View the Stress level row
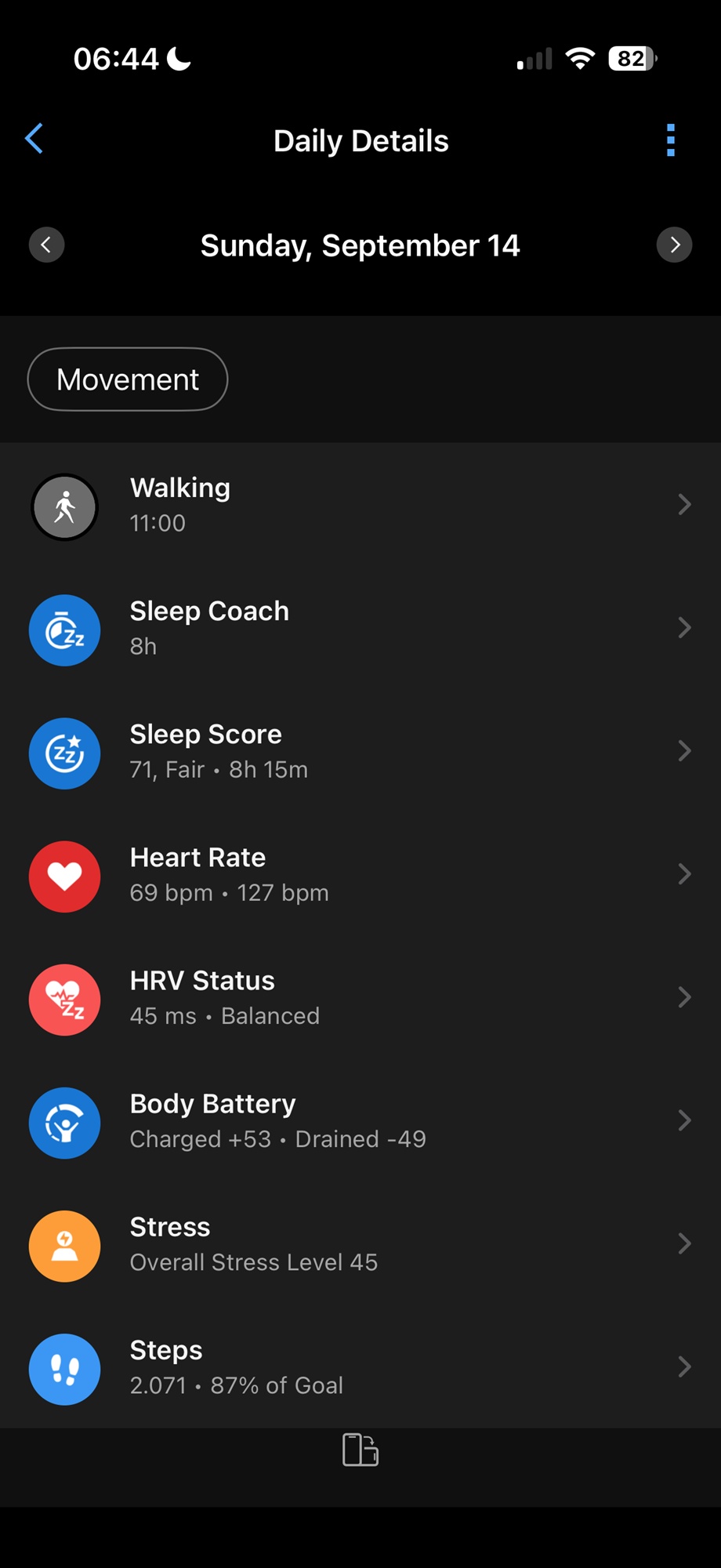The image size is (721, 1568). point(360,1244)
